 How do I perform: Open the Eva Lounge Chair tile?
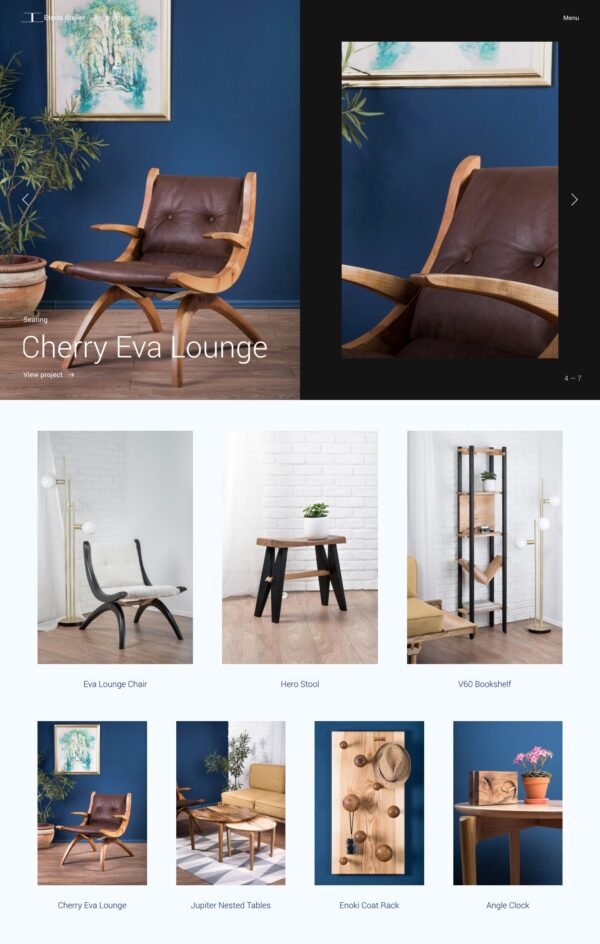point(115,547)
